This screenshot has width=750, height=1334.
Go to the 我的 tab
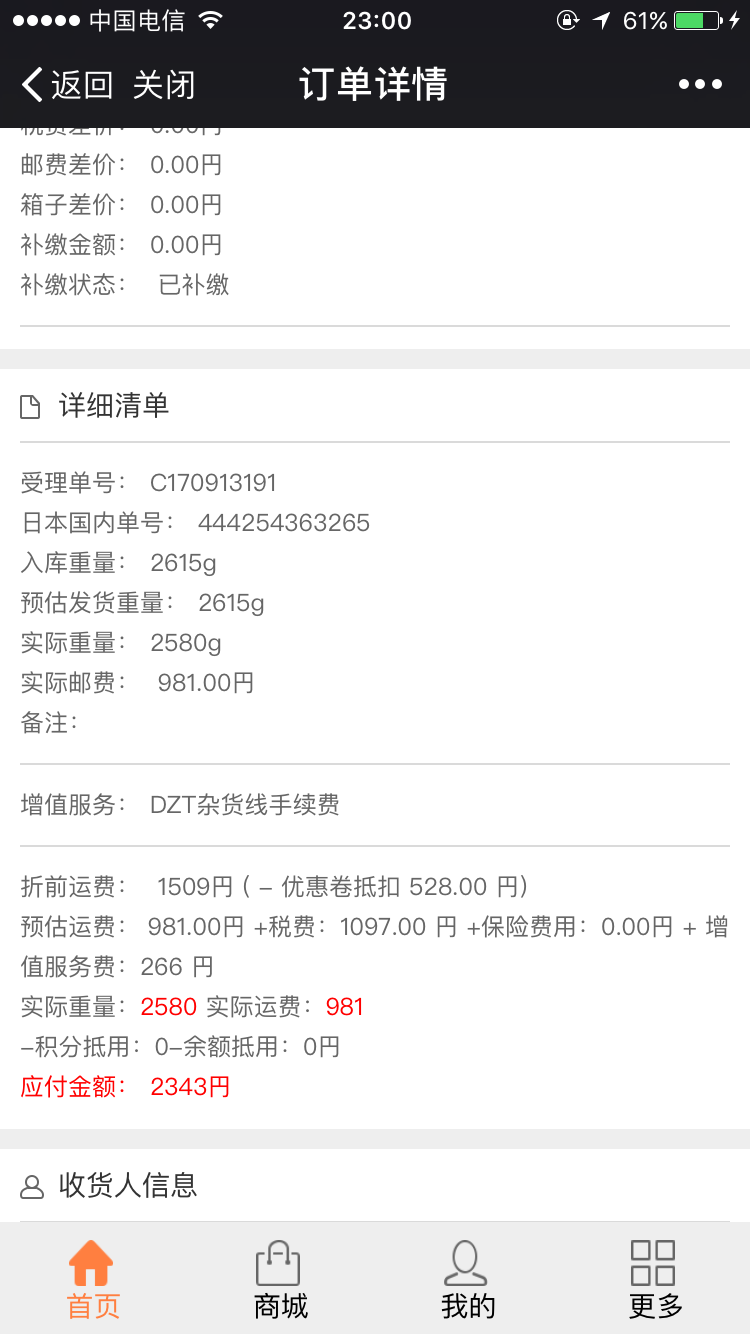pos(467,1279)
